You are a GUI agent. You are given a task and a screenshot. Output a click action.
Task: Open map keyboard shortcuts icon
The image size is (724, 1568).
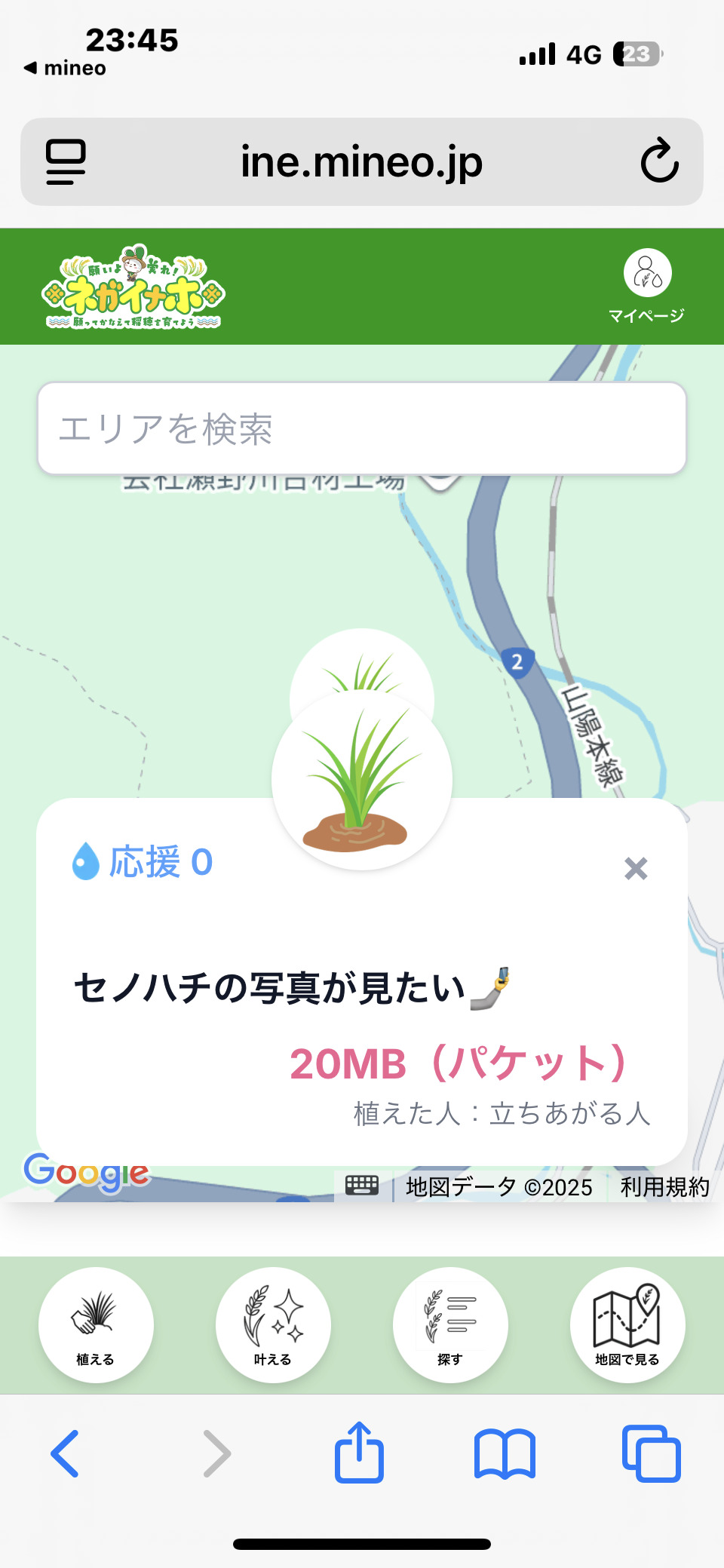362,1186
